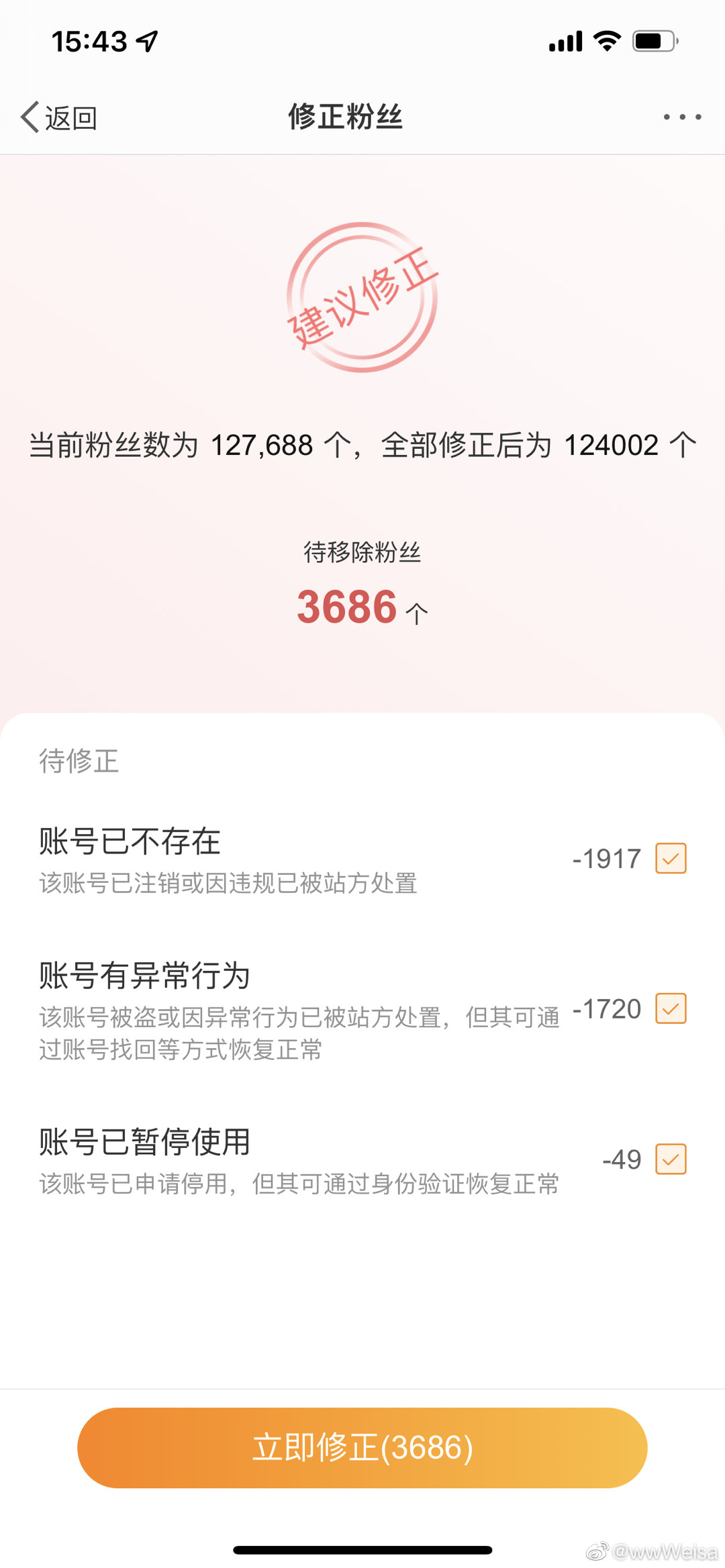This screenshot has width=725, height=1568.
Task: Uncheck the 账号已暂停使用 checkbox
Action: [671, 1159]
